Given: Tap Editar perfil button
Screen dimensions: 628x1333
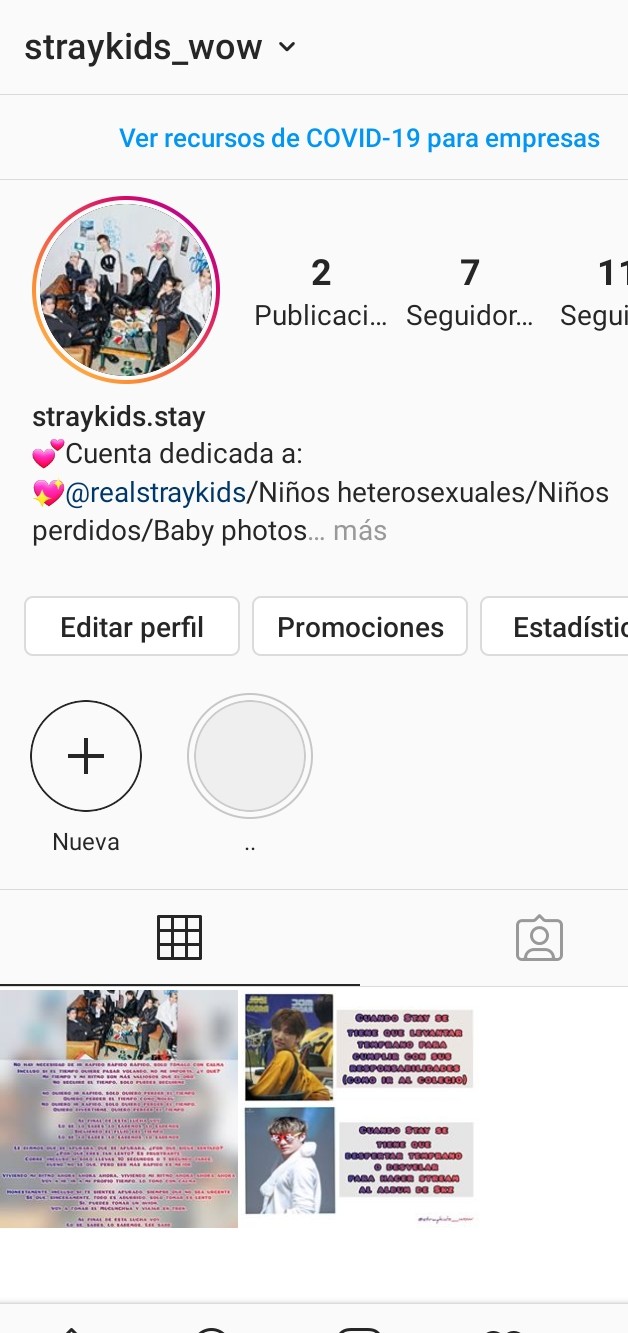Looking at the screenshot, I should point(132,627).
